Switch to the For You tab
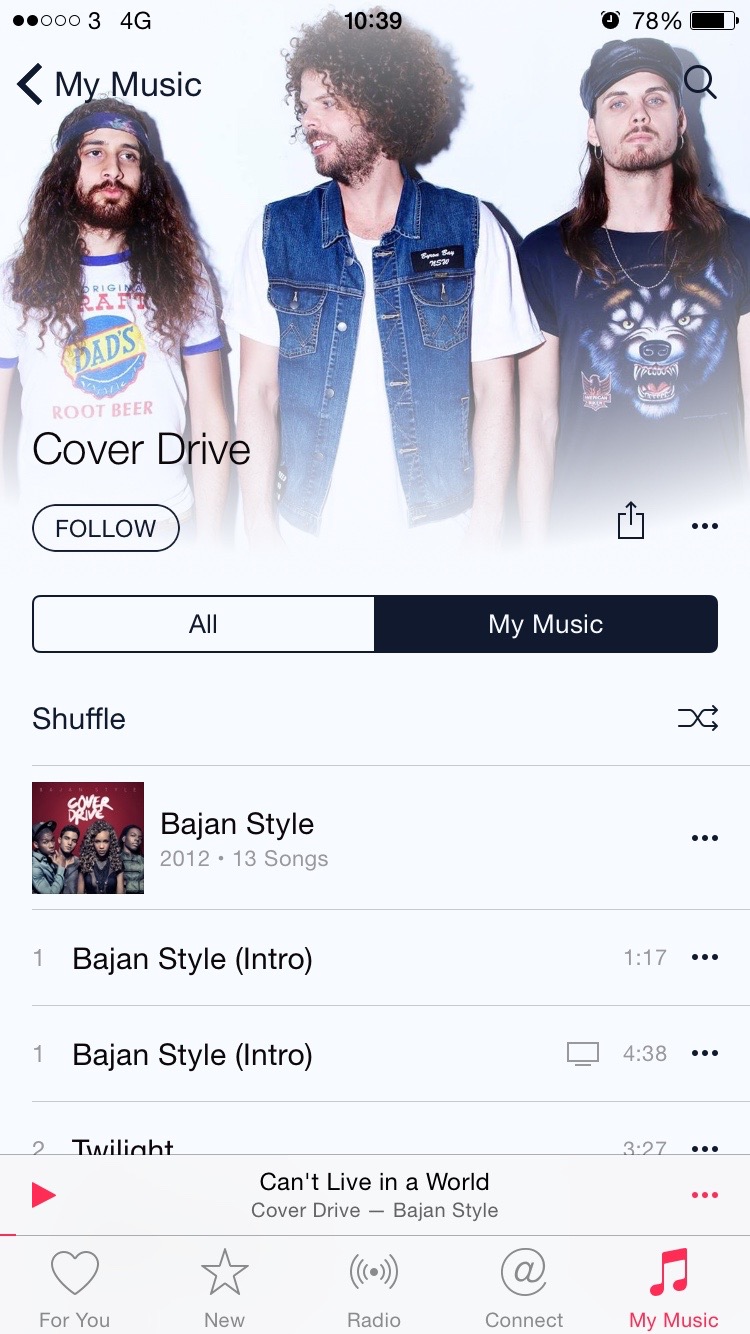 [x=75, y=1290]
